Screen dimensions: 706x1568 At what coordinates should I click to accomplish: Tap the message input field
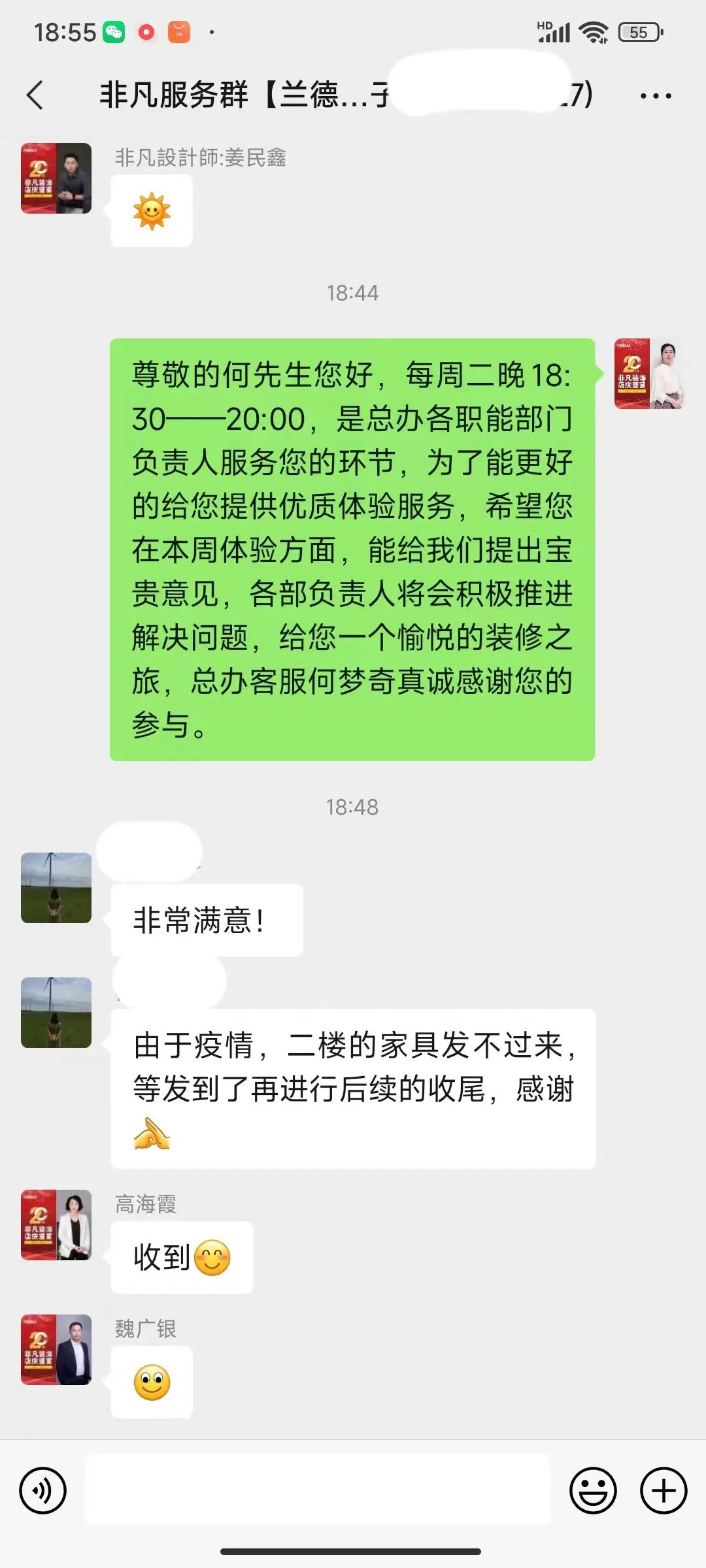pos(318,1490)
